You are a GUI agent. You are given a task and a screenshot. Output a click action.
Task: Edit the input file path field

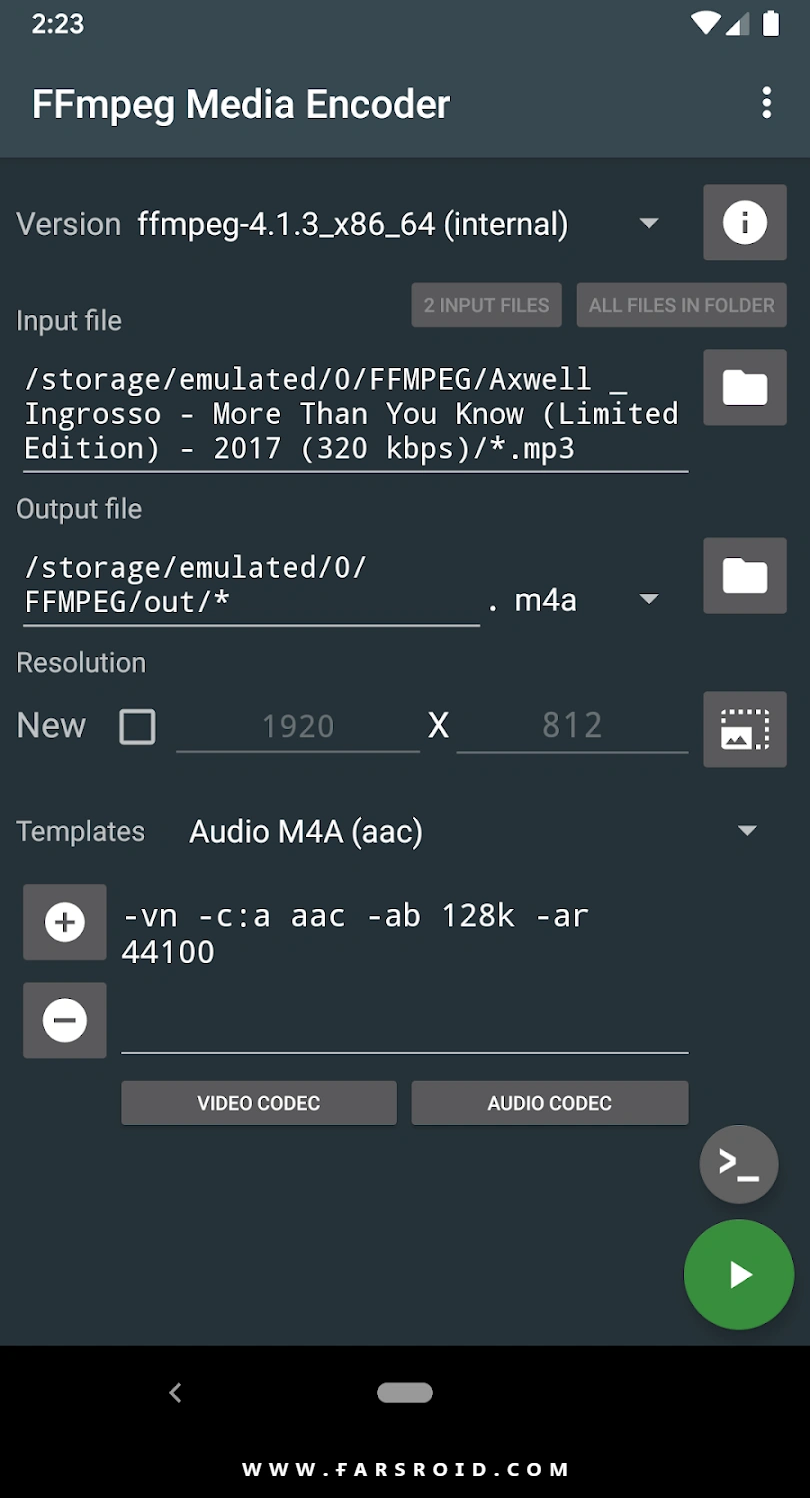356,414
